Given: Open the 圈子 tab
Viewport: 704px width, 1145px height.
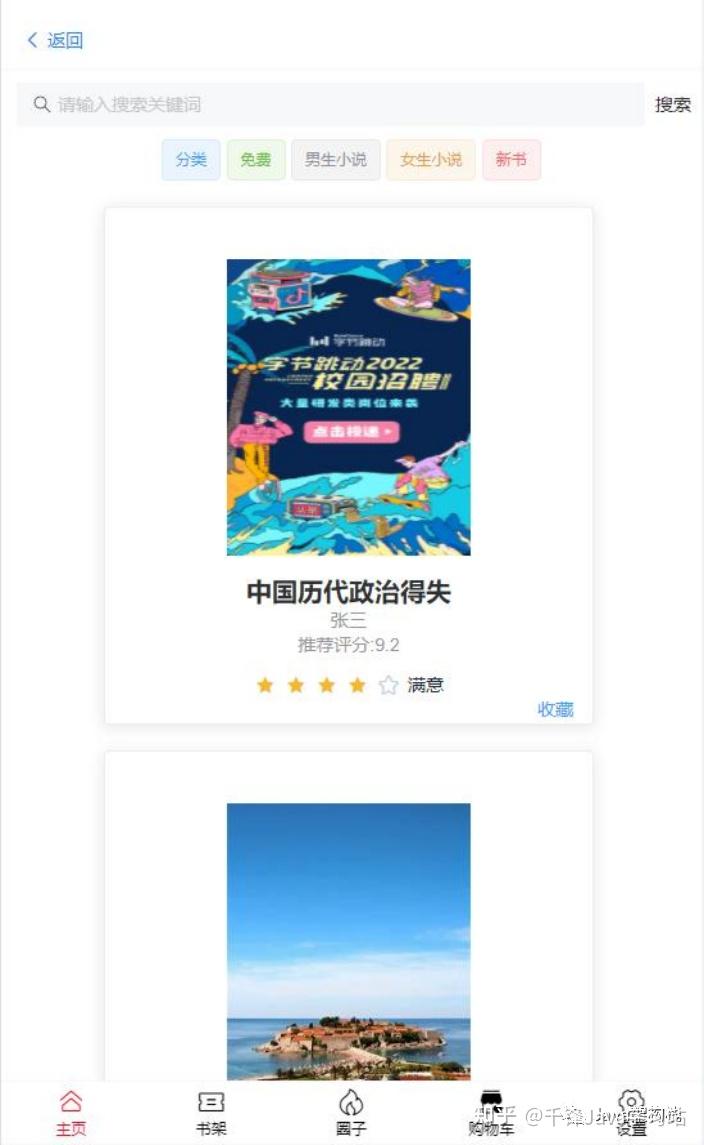Looking at the screenshot, I should pos(351,1113).
